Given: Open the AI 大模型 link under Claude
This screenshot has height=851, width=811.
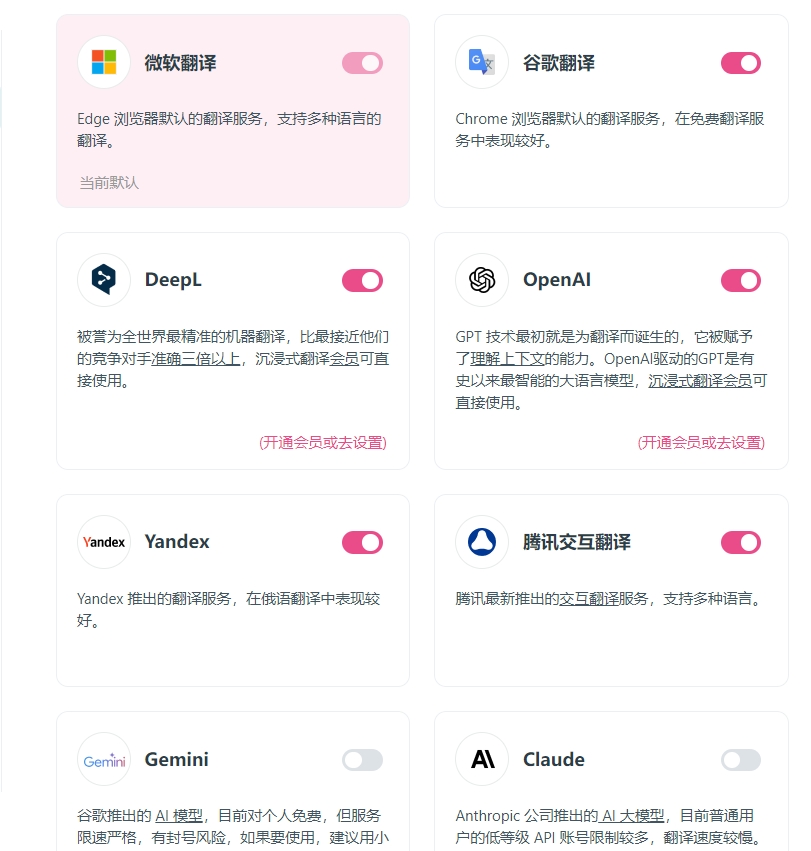Looking at the screenshot, I should (636, 816).
